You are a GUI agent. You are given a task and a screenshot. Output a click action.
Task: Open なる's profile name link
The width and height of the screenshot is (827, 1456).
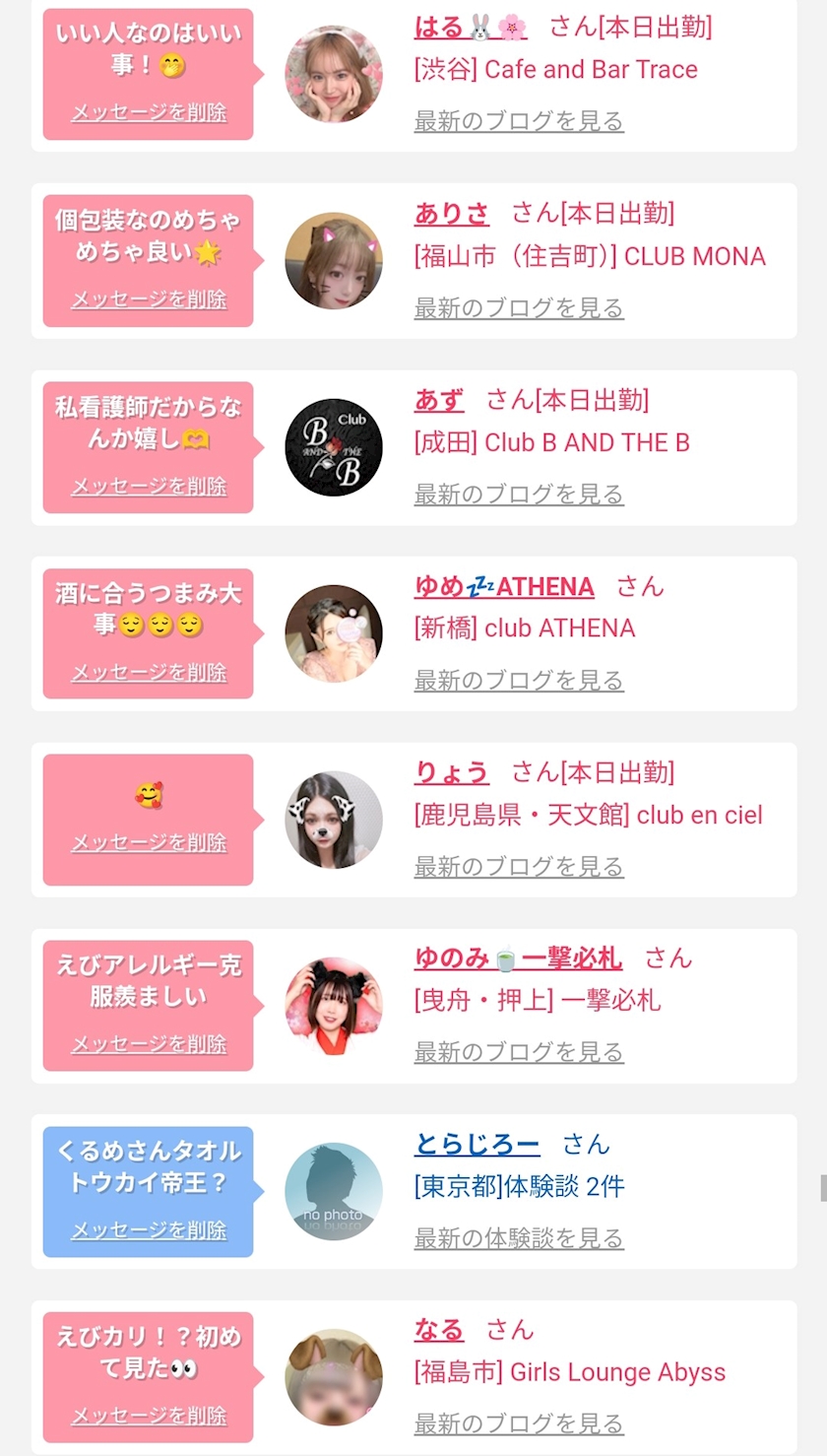click(x=439, y=1330)
